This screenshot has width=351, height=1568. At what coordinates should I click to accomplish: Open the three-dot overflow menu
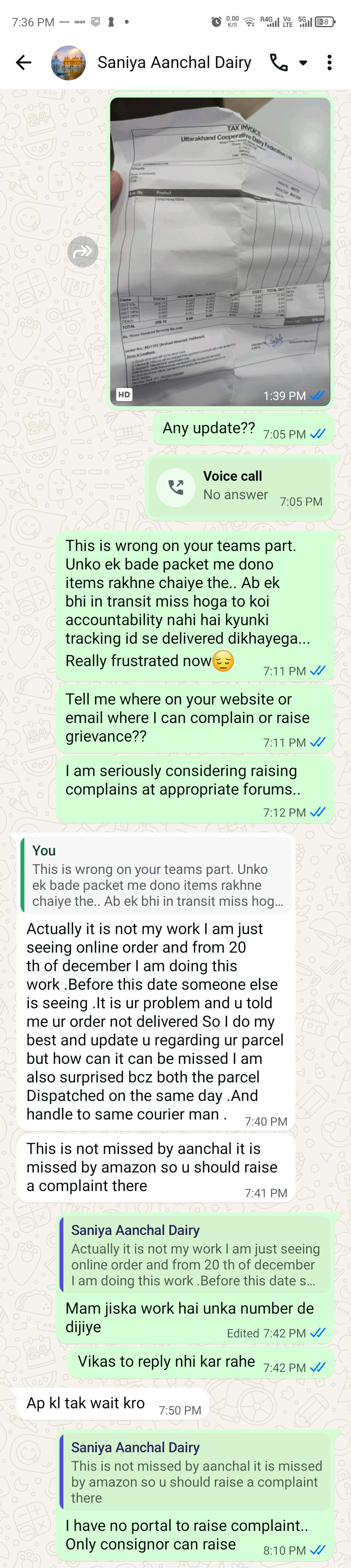coord(329,62)
